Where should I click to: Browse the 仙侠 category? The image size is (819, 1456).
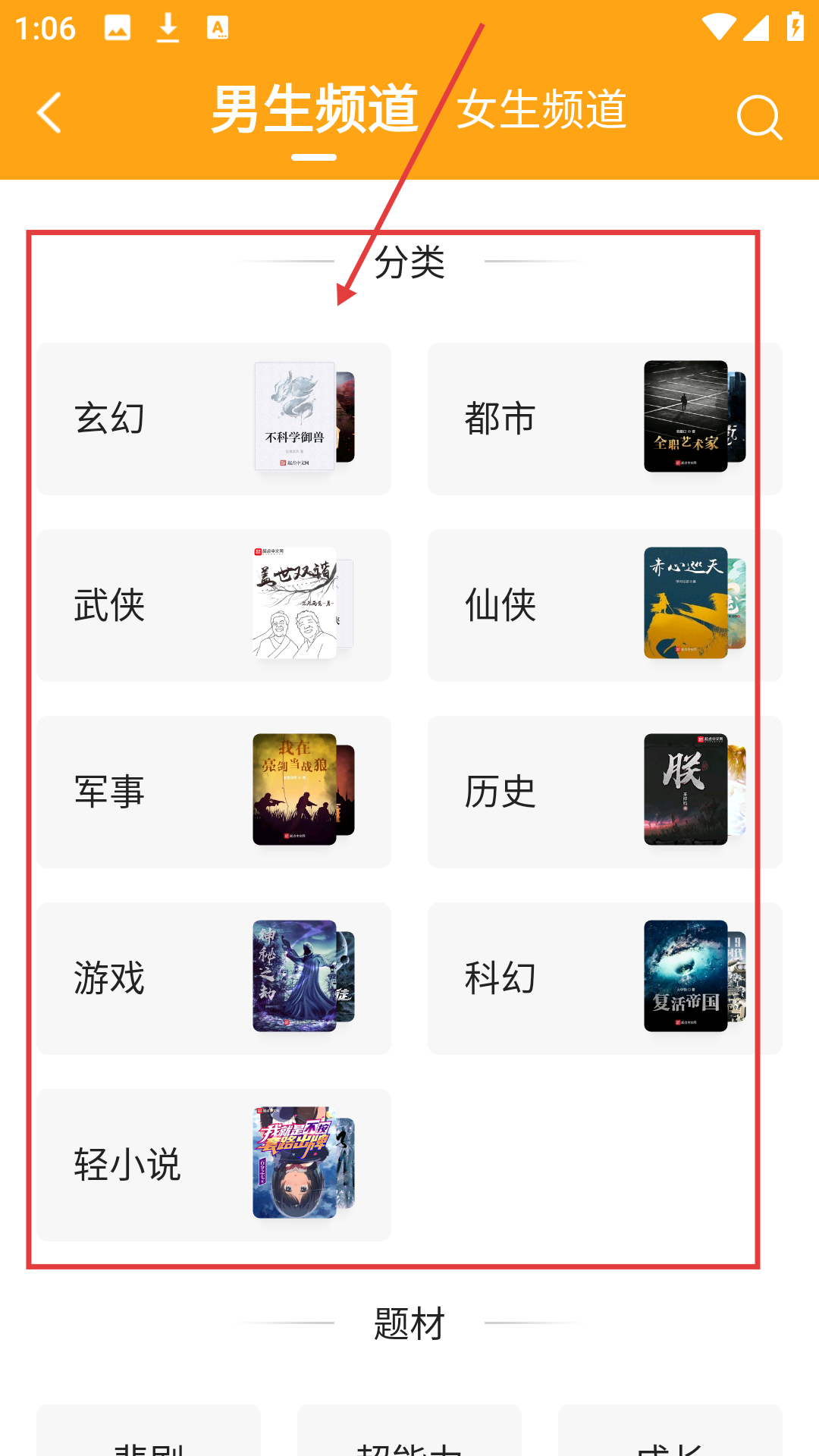click(604, 605)
